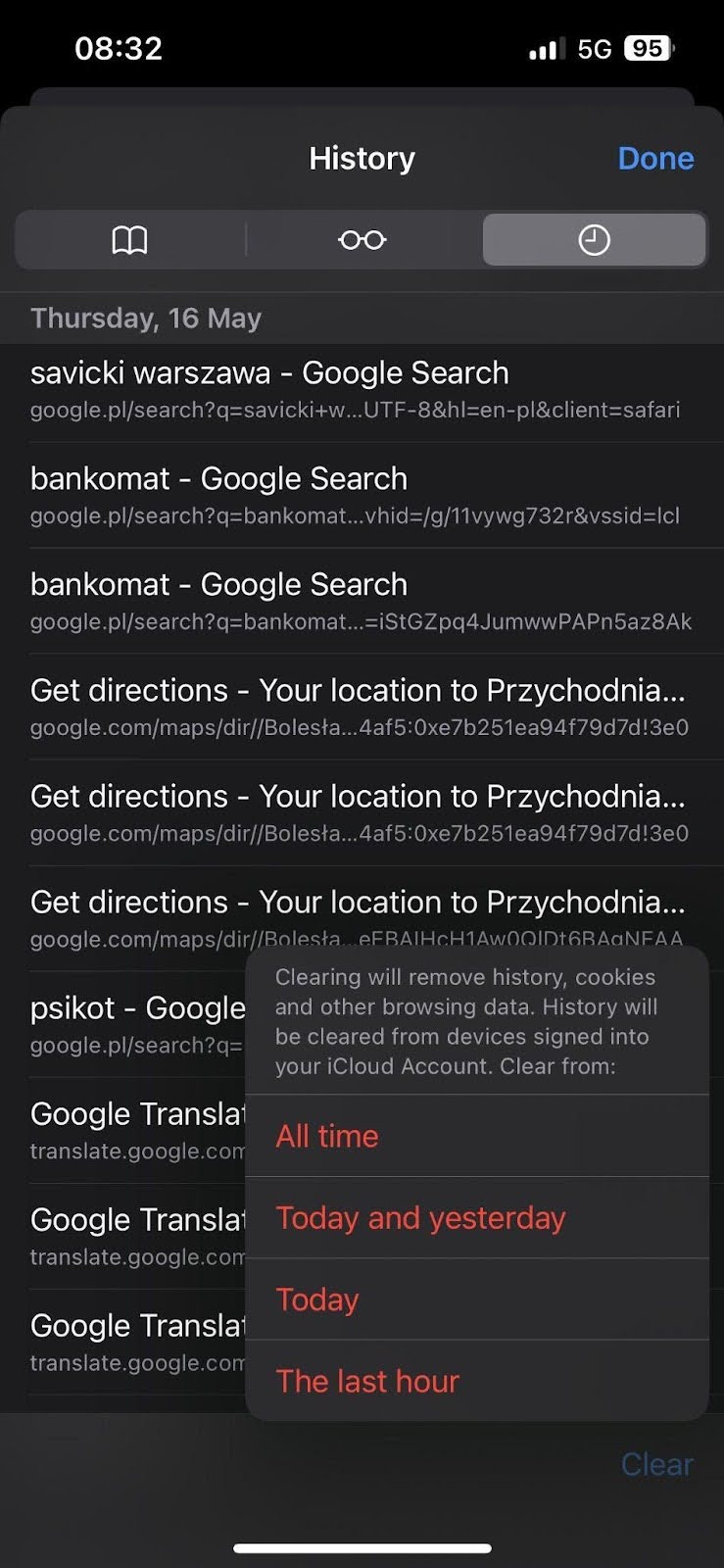Tap the Clear button at the bottom
724x1568 pixels.
pos(656,1464)
